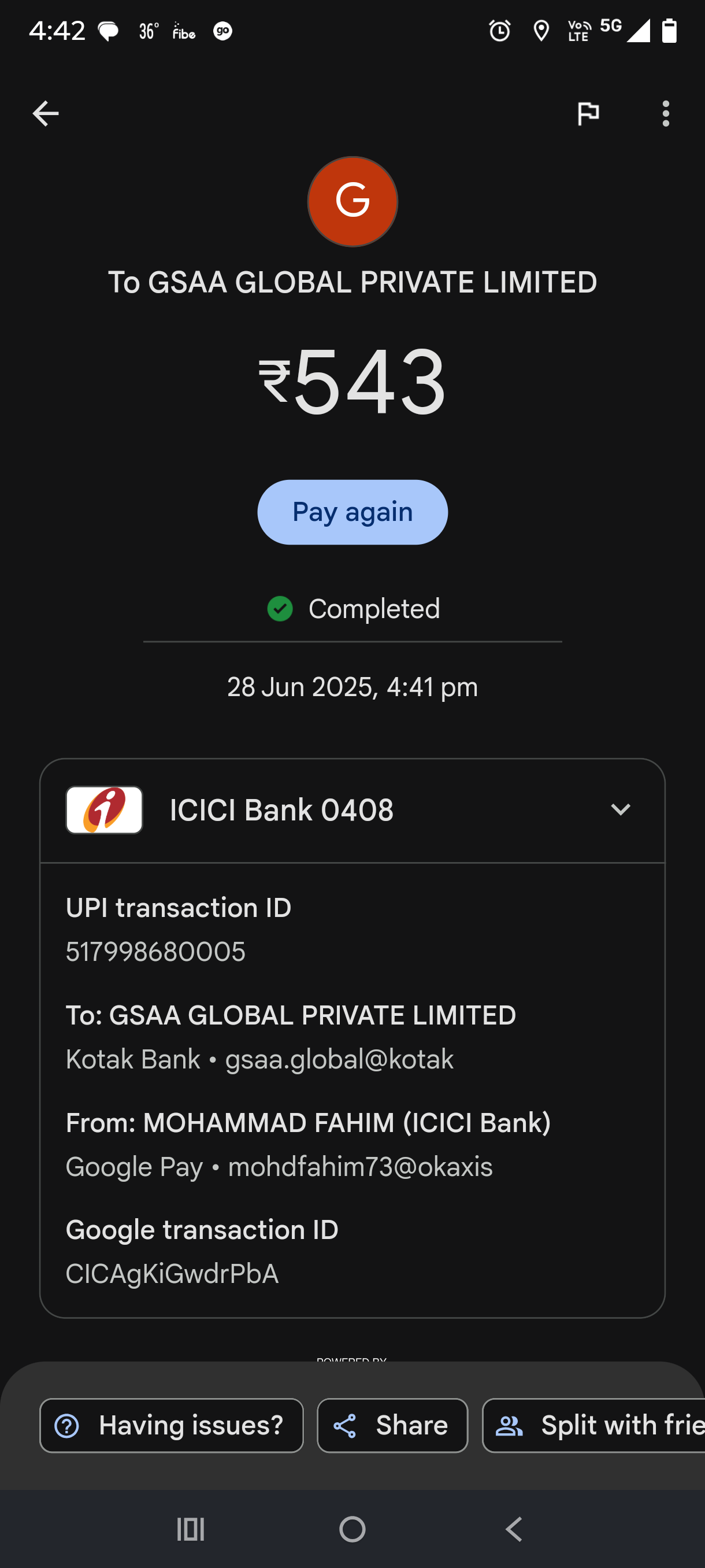Report this payment with the flag icon
The image size is (705, 1568).
click(588, 114)
